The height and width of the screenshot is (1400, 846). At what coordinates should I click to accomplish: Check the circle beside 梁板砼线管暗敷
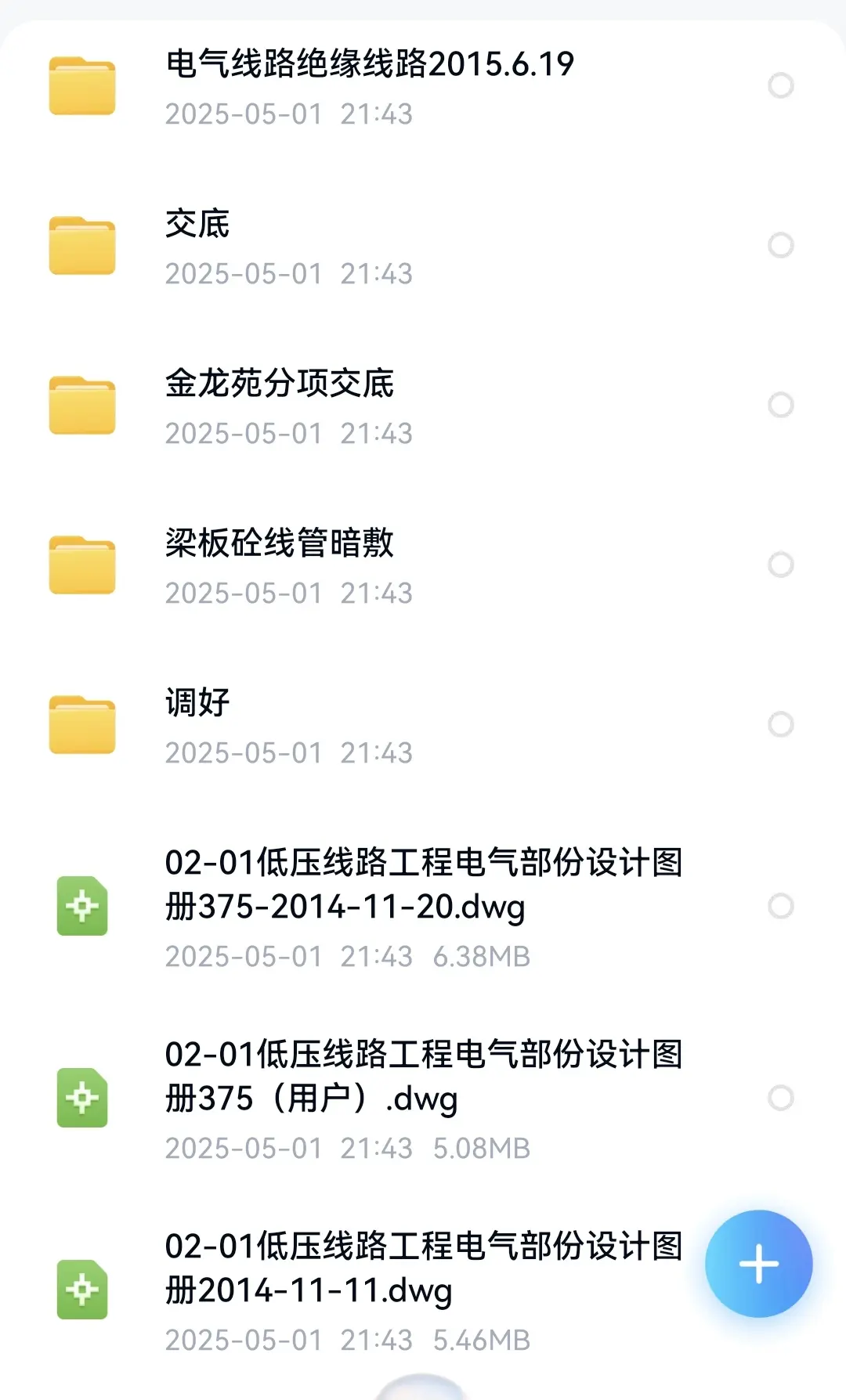[781, 565]
